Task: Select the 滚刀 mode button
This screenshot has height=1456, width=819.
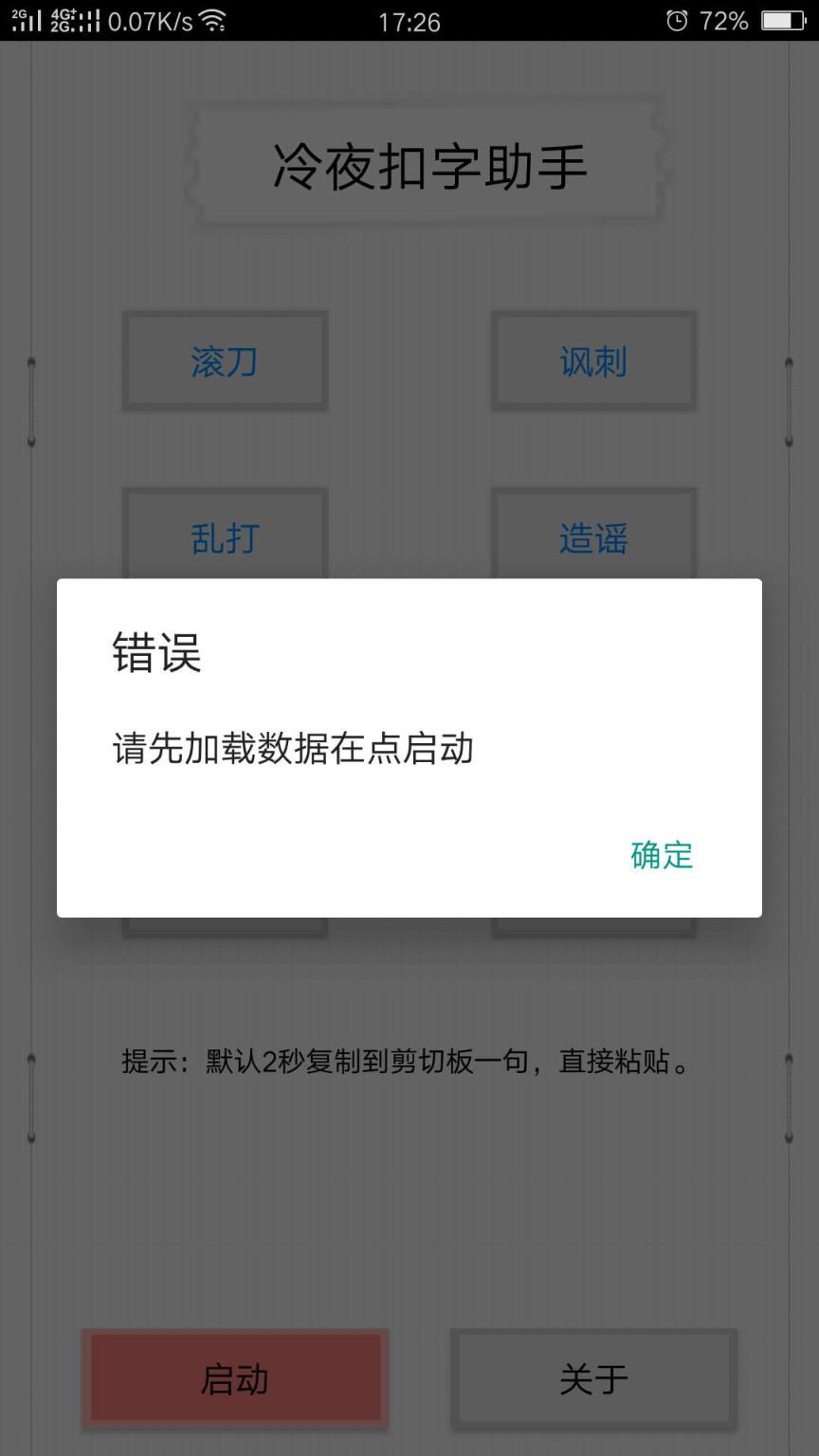Action: click(x=224, y=361)
